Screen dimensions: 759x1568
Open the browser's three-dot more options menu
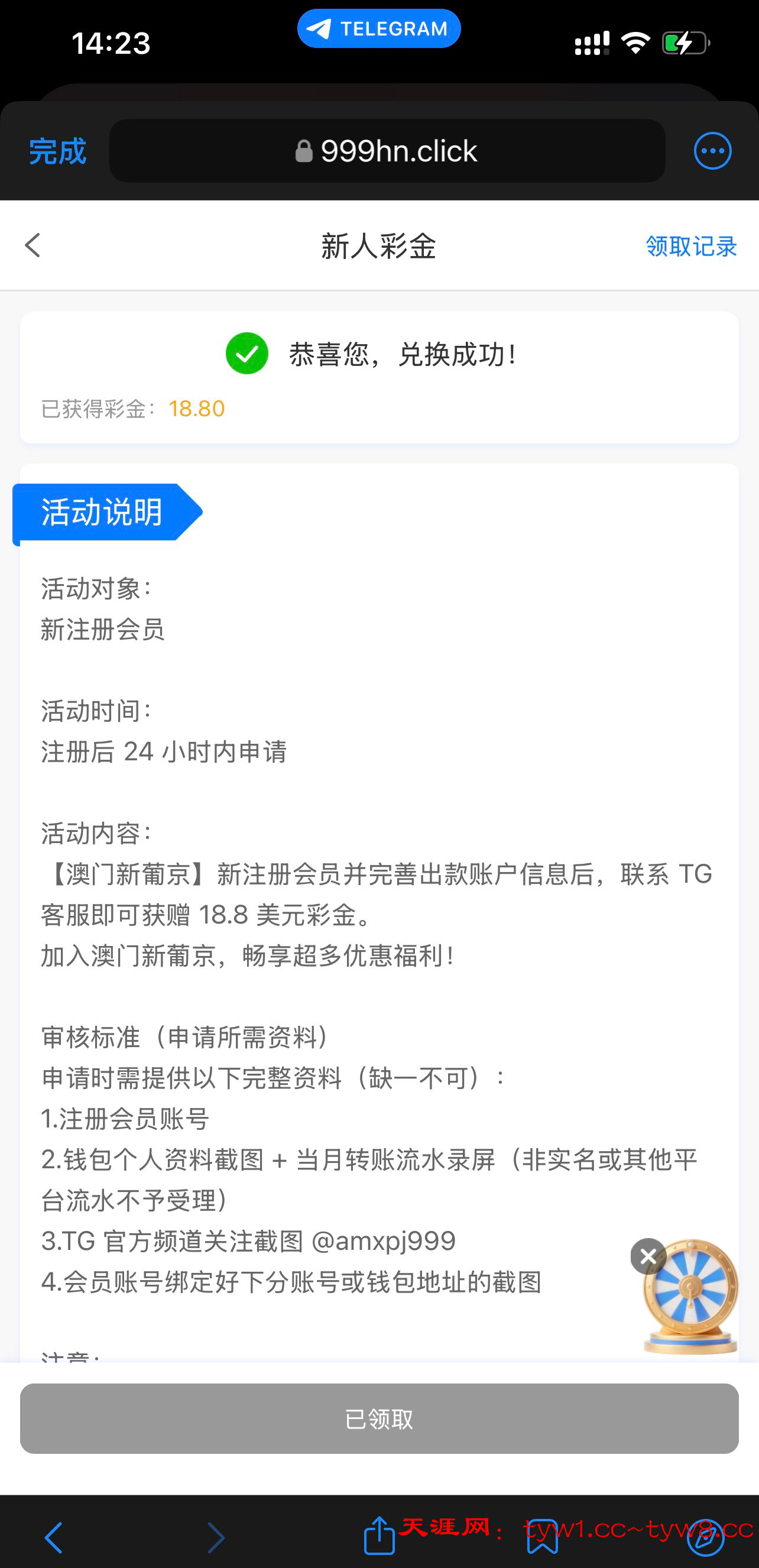coord(712,151)
